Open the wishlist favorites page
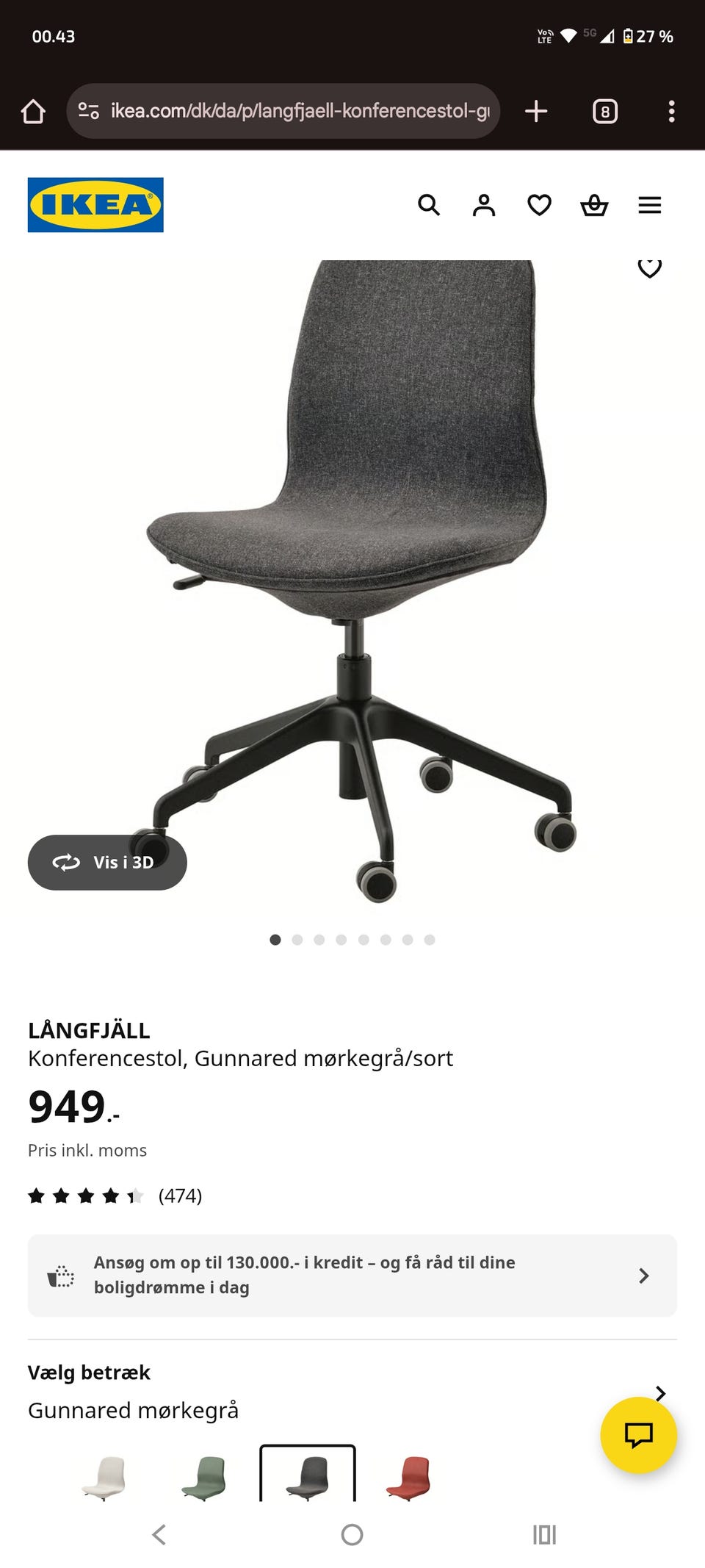This screenshot has height=1568, width=705. (x=539, y=205)
